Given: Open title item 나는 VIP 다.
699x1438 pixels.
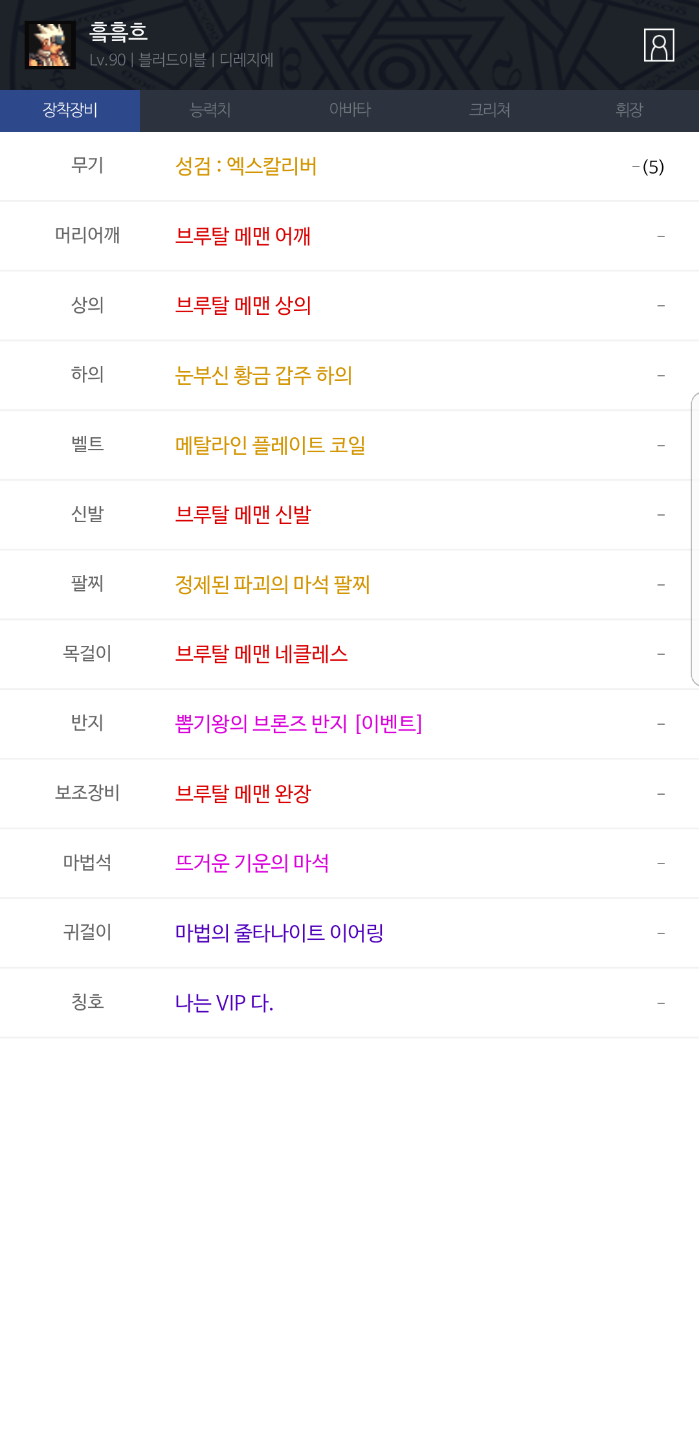Looking at the screenshot, I should (224, 1003).
